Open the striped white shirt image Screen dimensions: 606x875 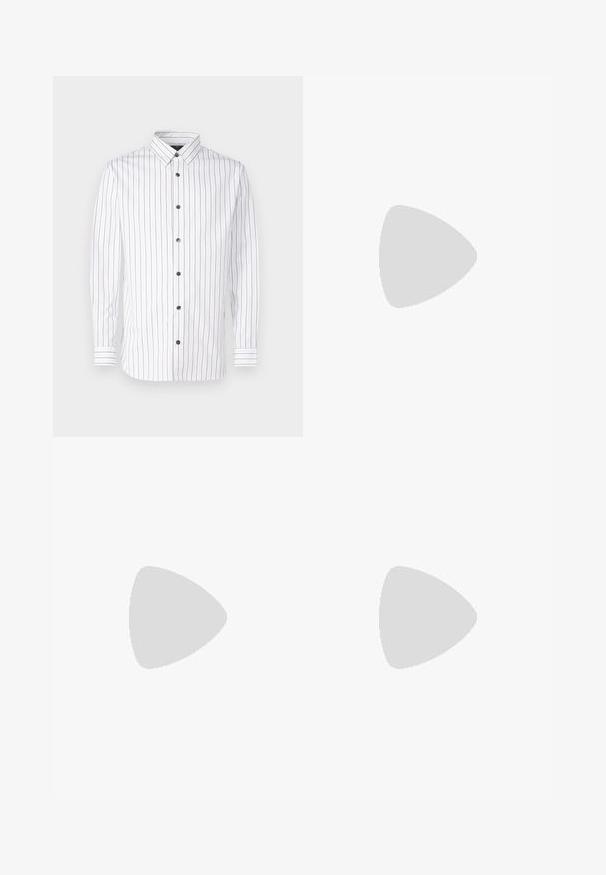point(177,256)
